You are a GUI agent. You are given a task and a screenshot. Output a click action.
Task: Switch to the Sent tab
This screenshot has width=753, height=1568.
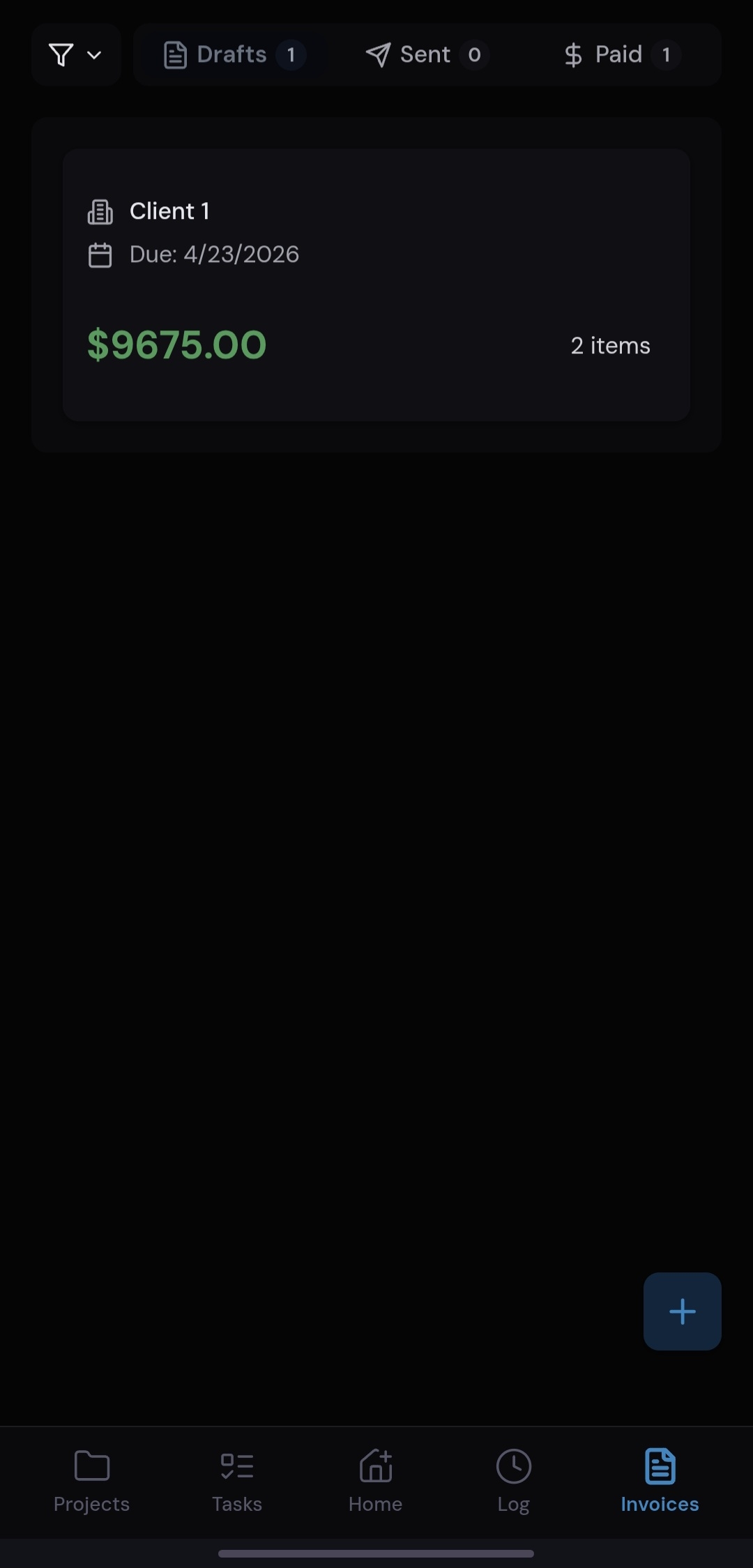[425, 54]
